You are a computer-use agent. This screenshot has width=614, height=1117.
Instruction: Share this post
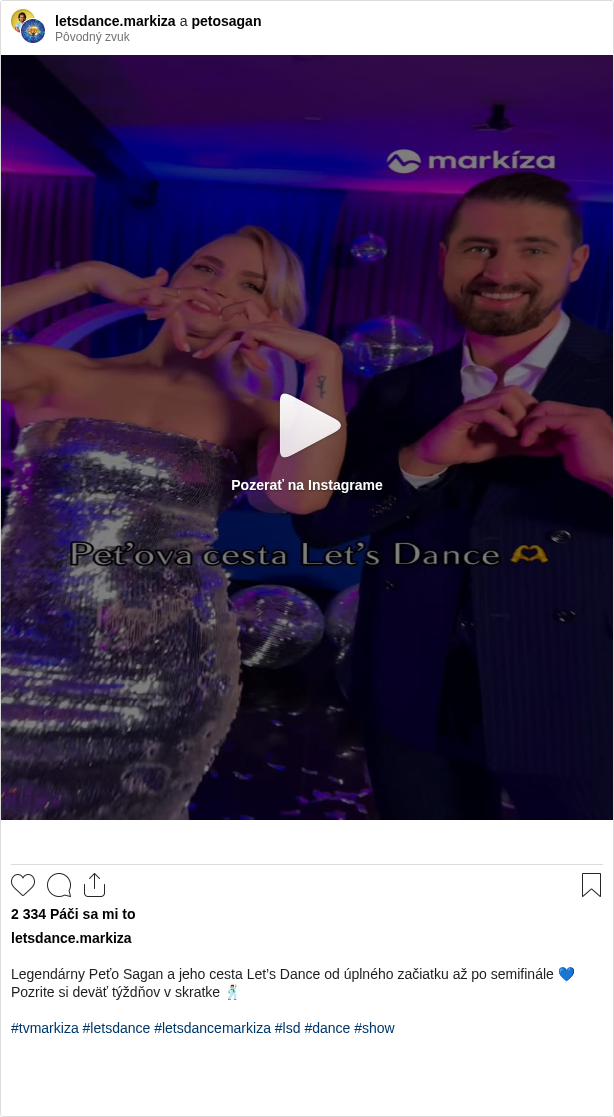[94, 885]
